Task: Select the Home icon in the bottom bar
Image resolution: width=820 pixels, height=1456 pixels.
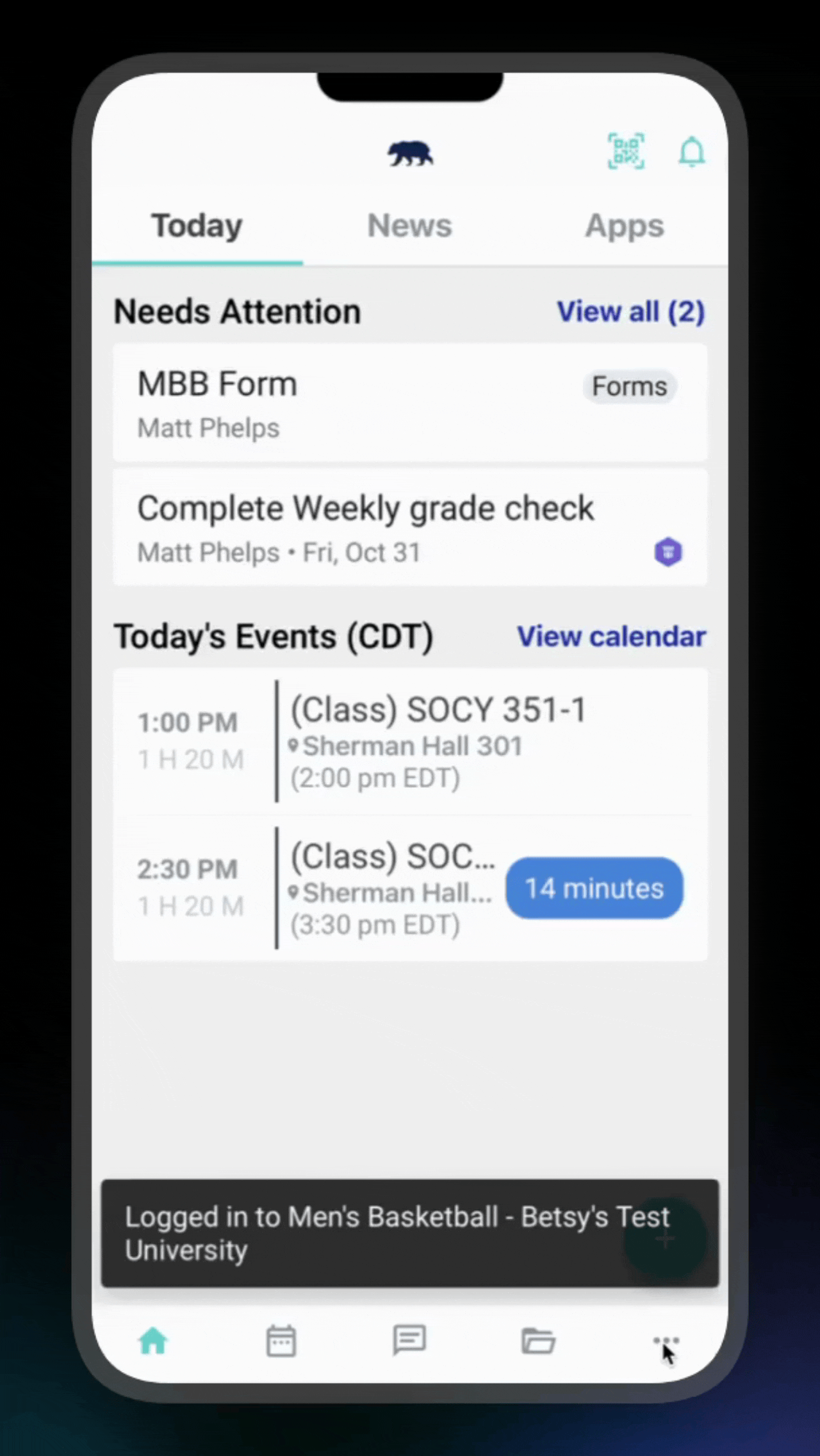Action: [152, 1340]
